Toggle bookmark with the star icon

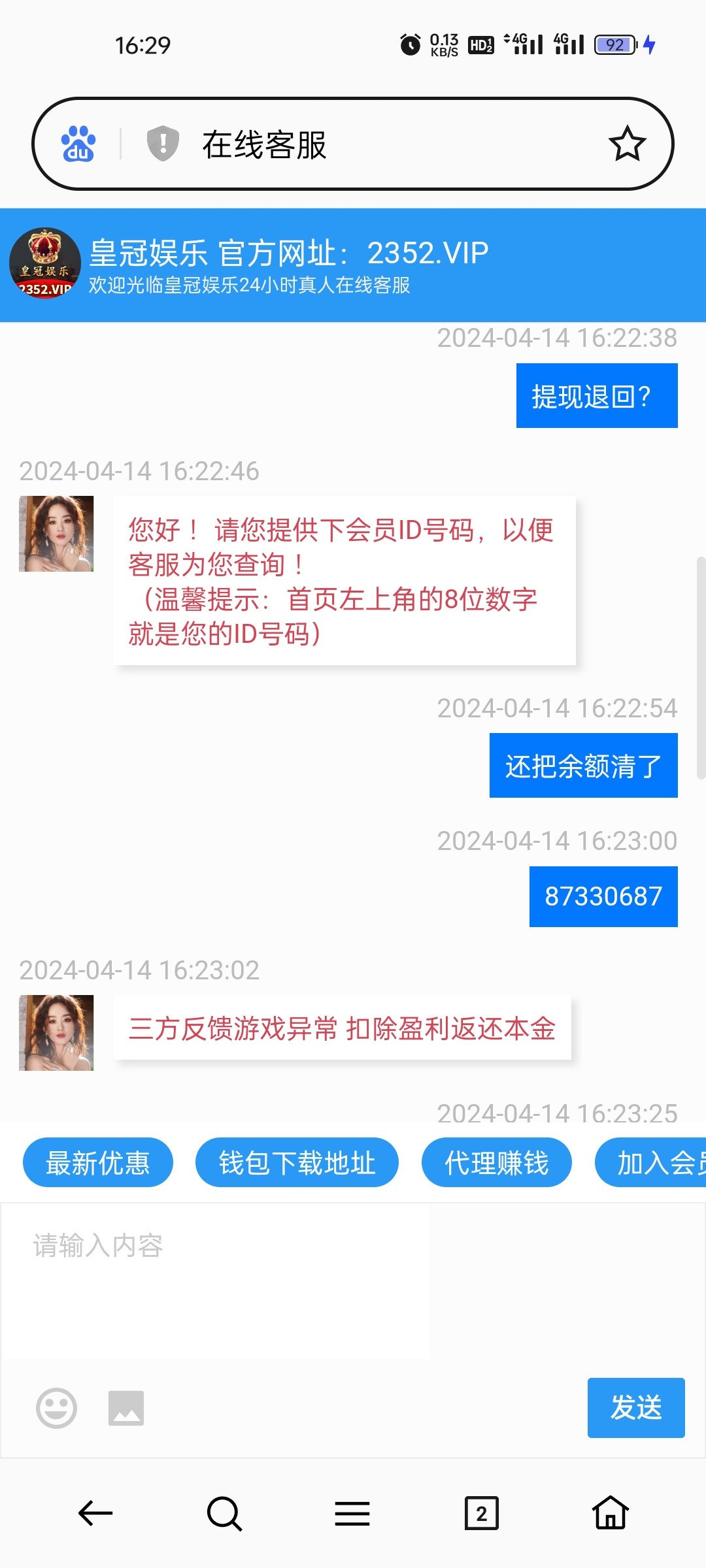tap(627, 143)
